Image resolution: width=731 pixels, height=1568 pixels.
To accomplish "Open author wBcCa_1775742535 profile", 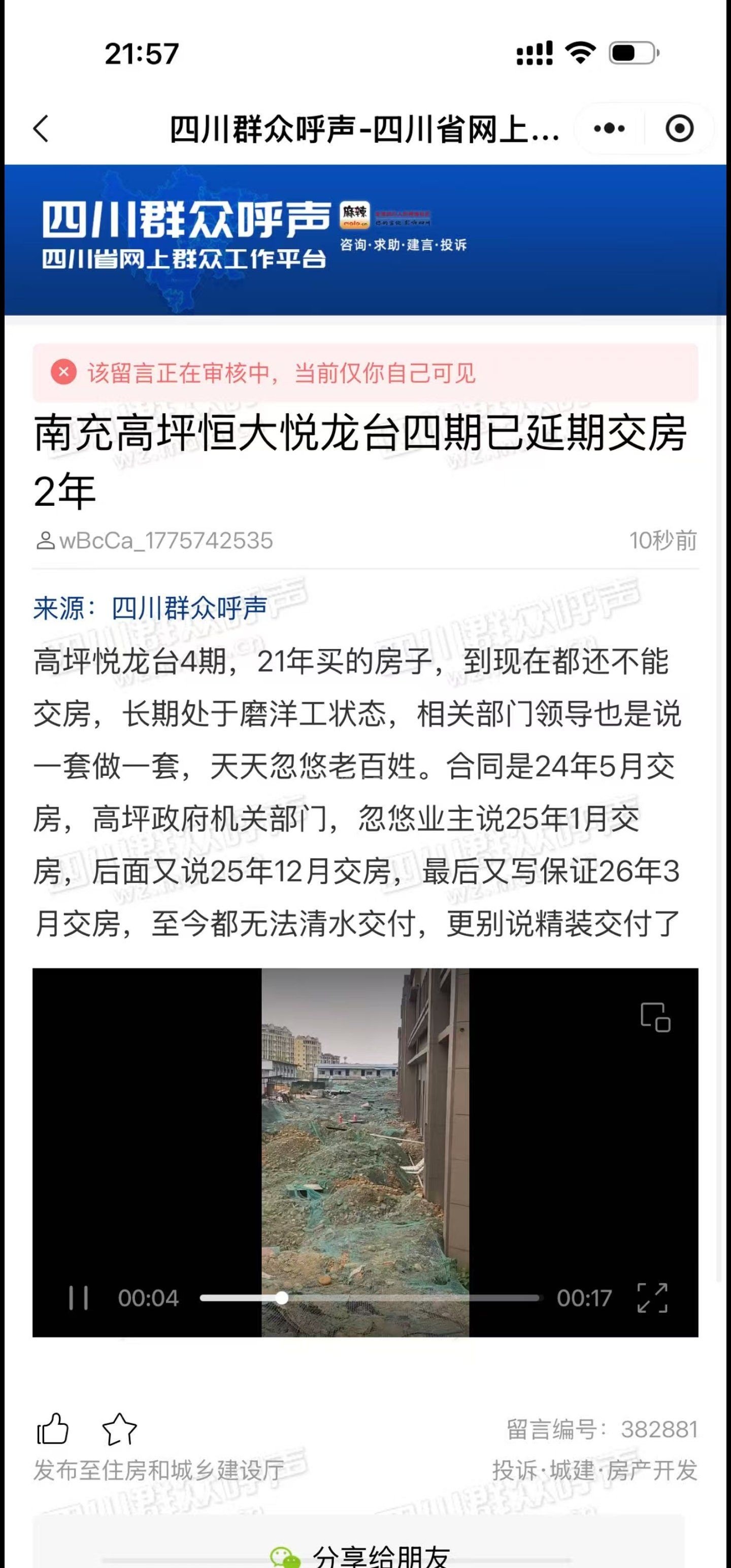I will [155, 540].
